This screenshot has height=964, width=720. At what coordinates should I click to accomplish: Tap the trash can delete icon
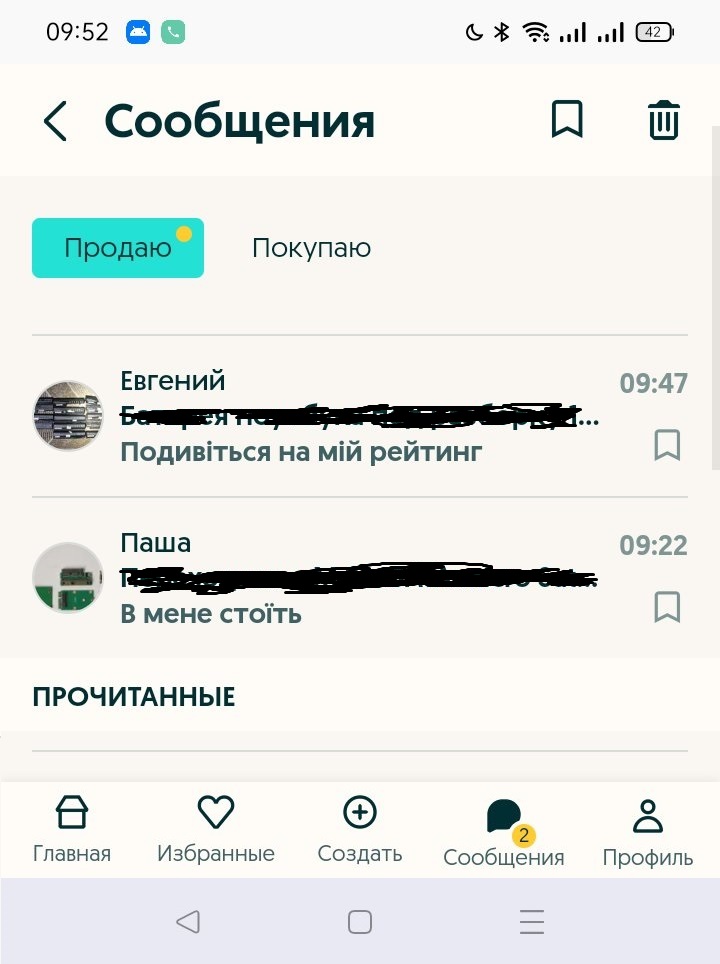(x=664, y=121)
